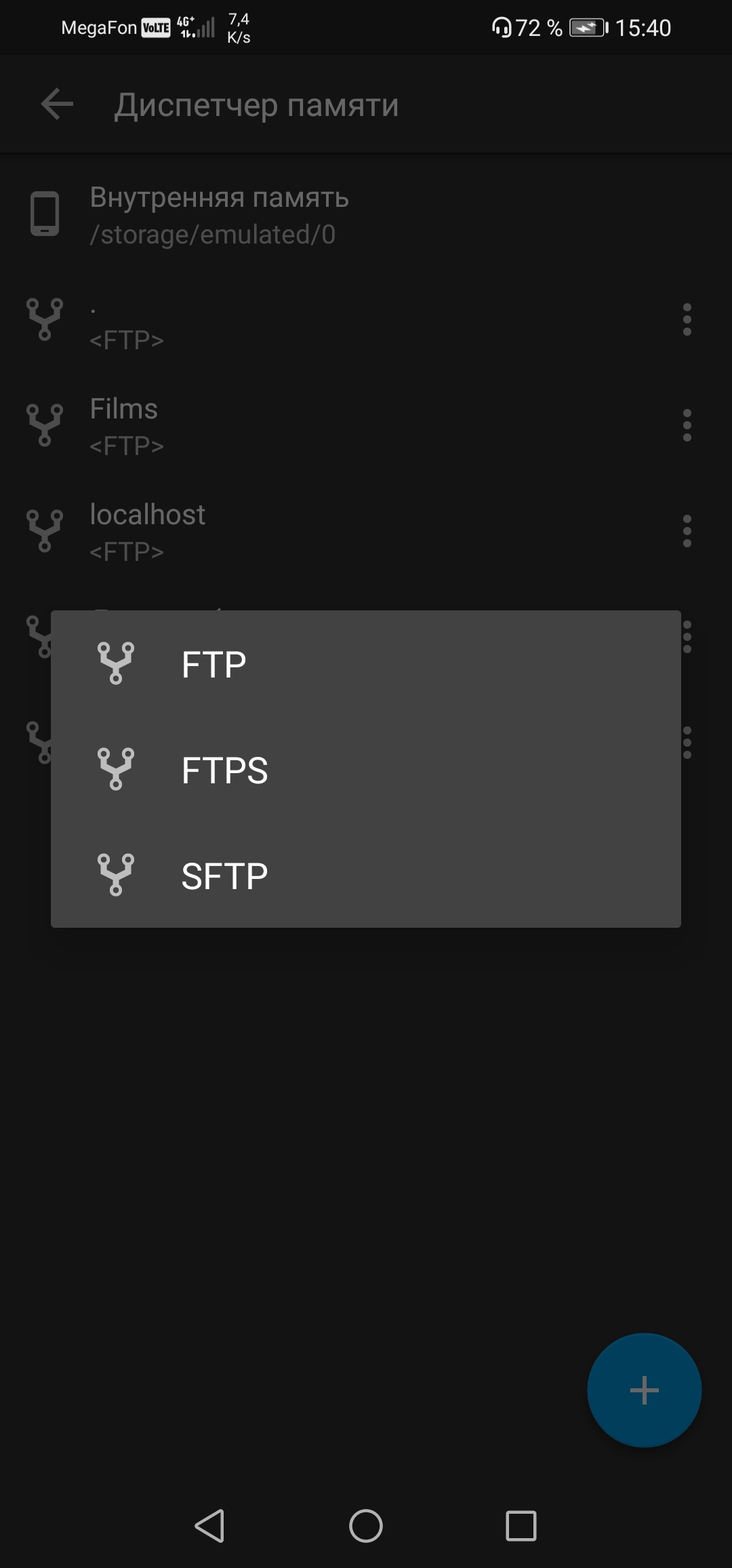
Task: Open options for the localhost entry
Action: 687,531
